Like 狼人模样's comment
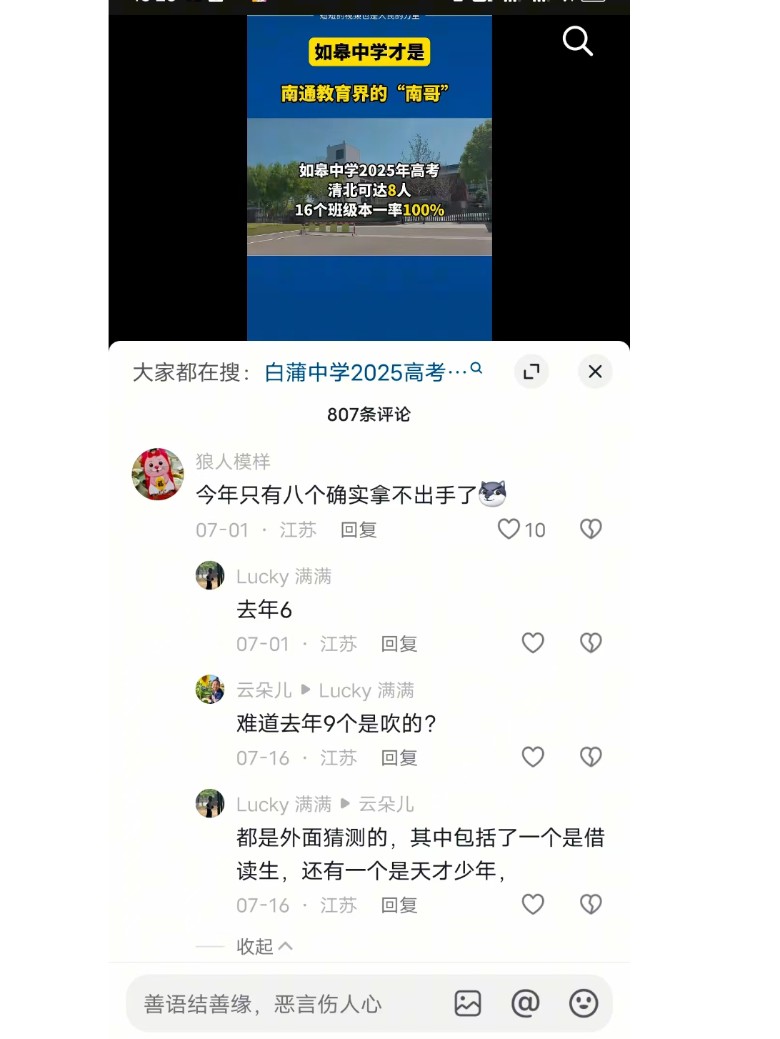This screenshot has width=780, height=1039. 509,529
